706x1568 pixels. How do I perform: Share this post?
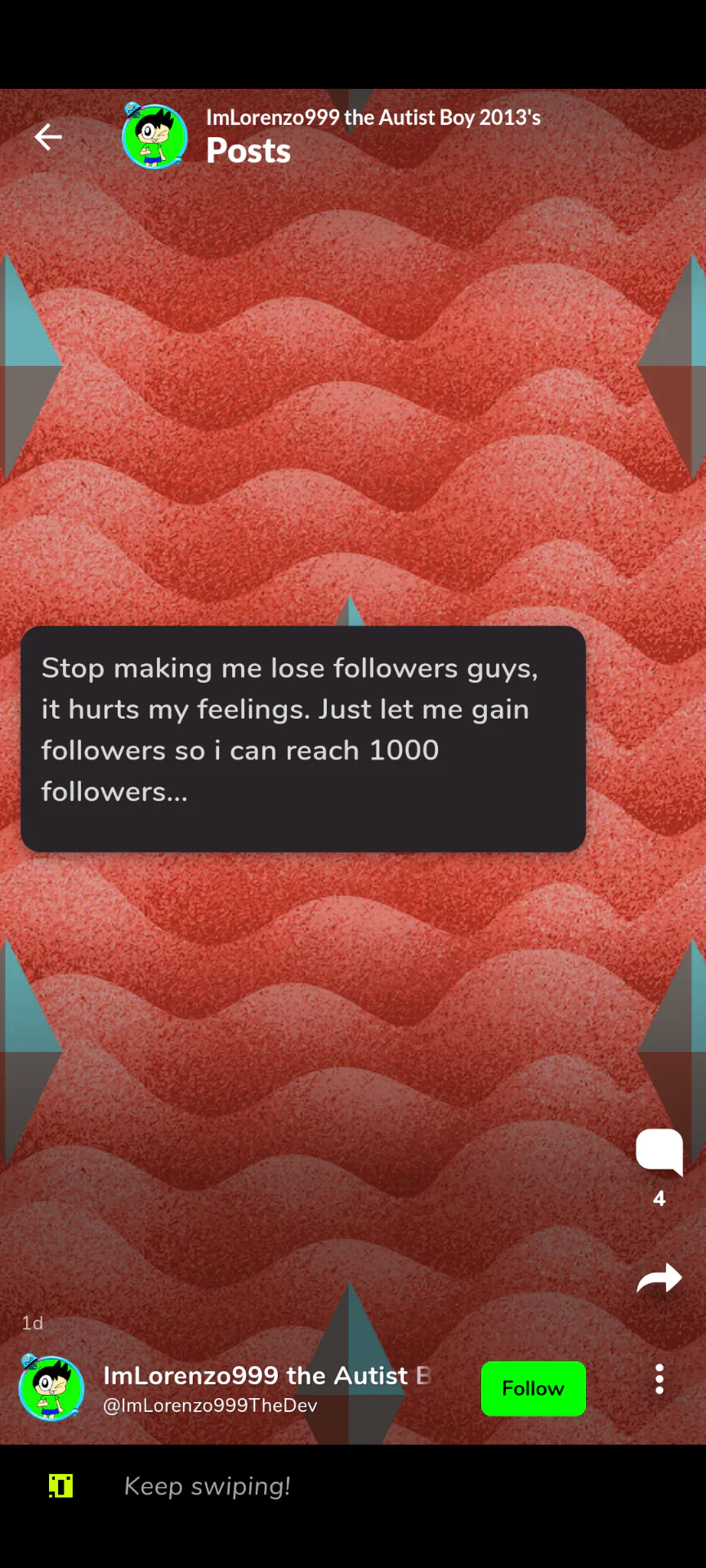click(x=659, y=1278)
